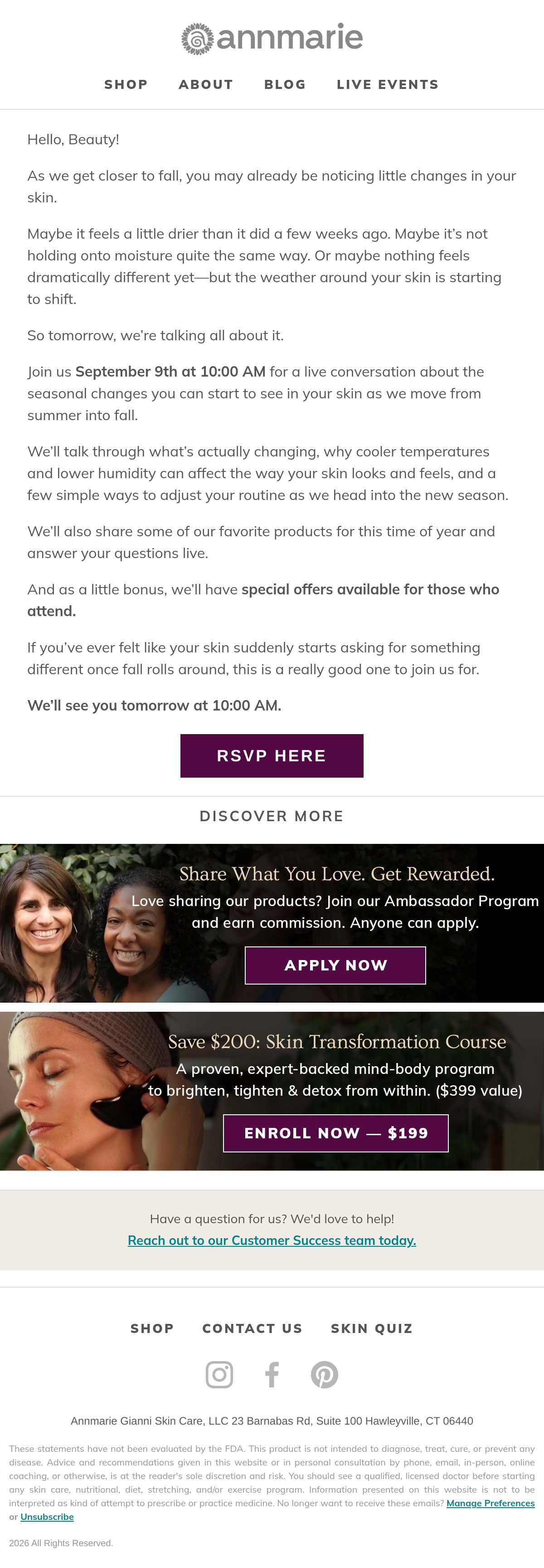Viewport: 544px width, 1568px height.
Task: Select Manage Preferences link
Action: pos(491,1503)
